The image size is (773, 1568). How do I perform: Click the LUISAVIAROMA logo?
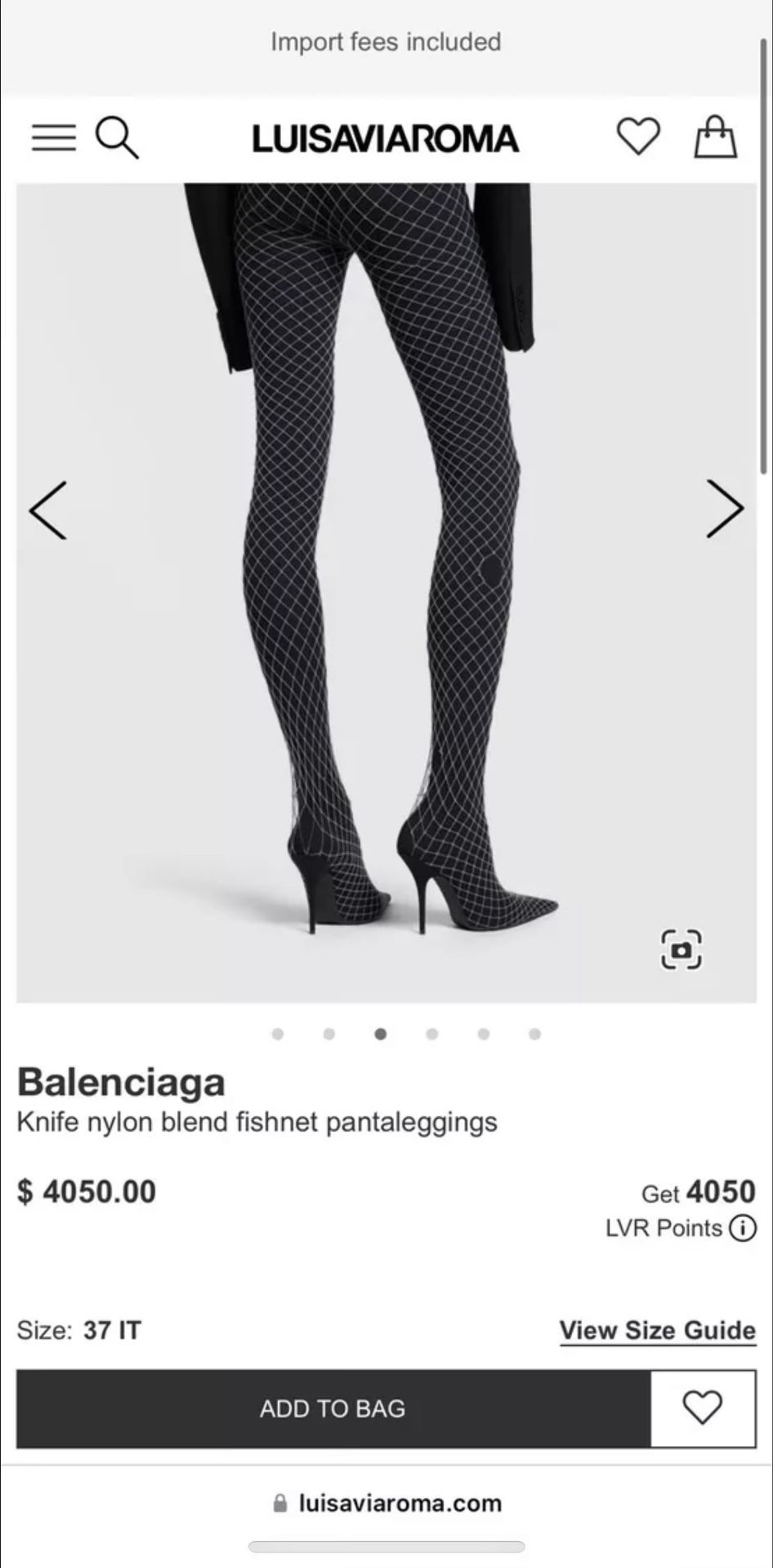pyautogui.click(x=386, y=137)
